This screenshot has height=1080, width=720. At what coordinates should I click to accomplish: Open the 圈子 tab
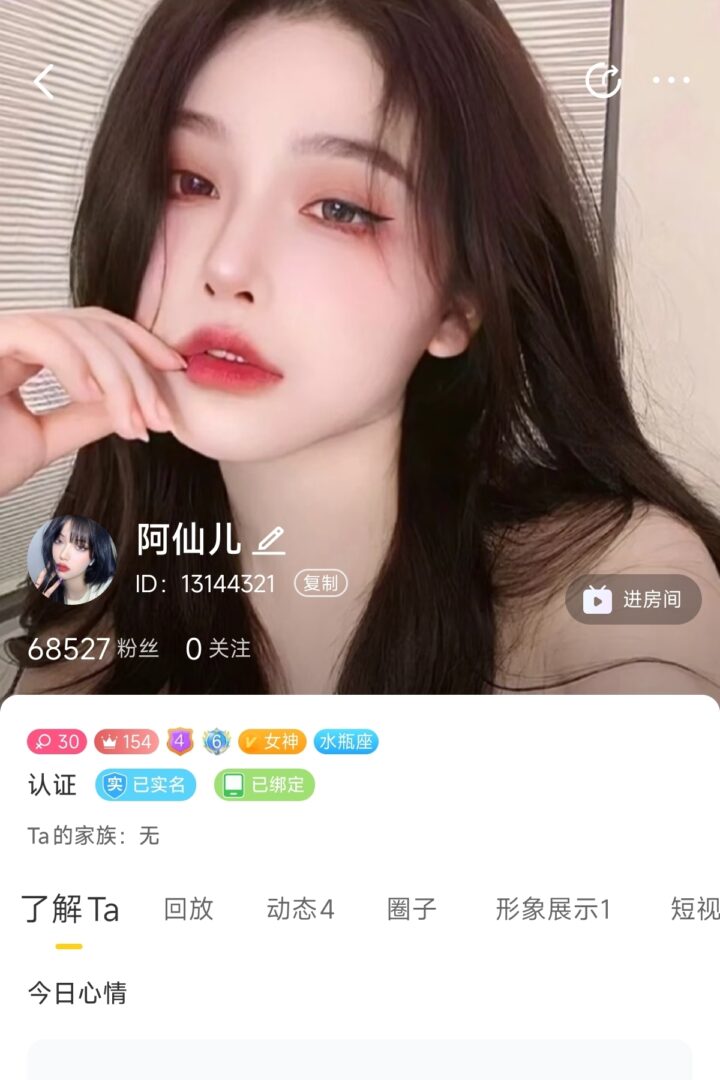coord(412,908)
